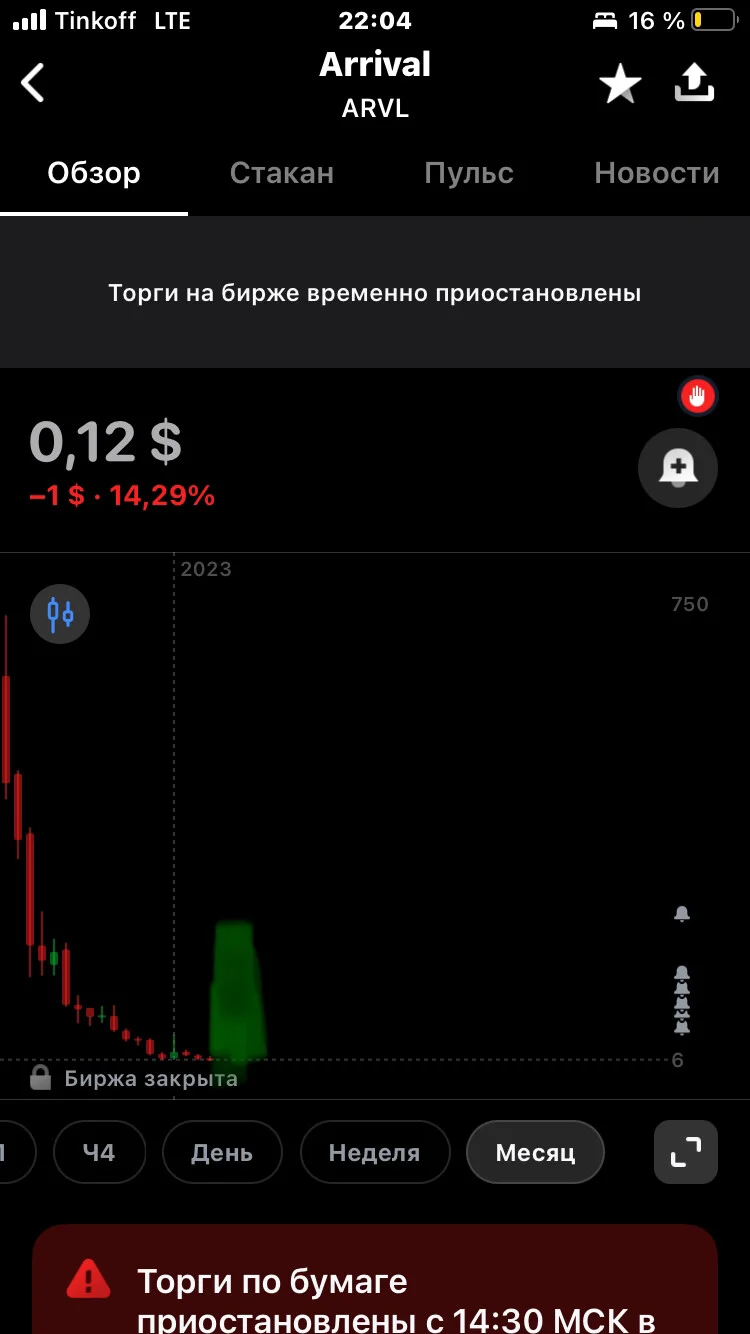Select the Месяц chart interval
750x1334 pixels.
click(535, 1153)
